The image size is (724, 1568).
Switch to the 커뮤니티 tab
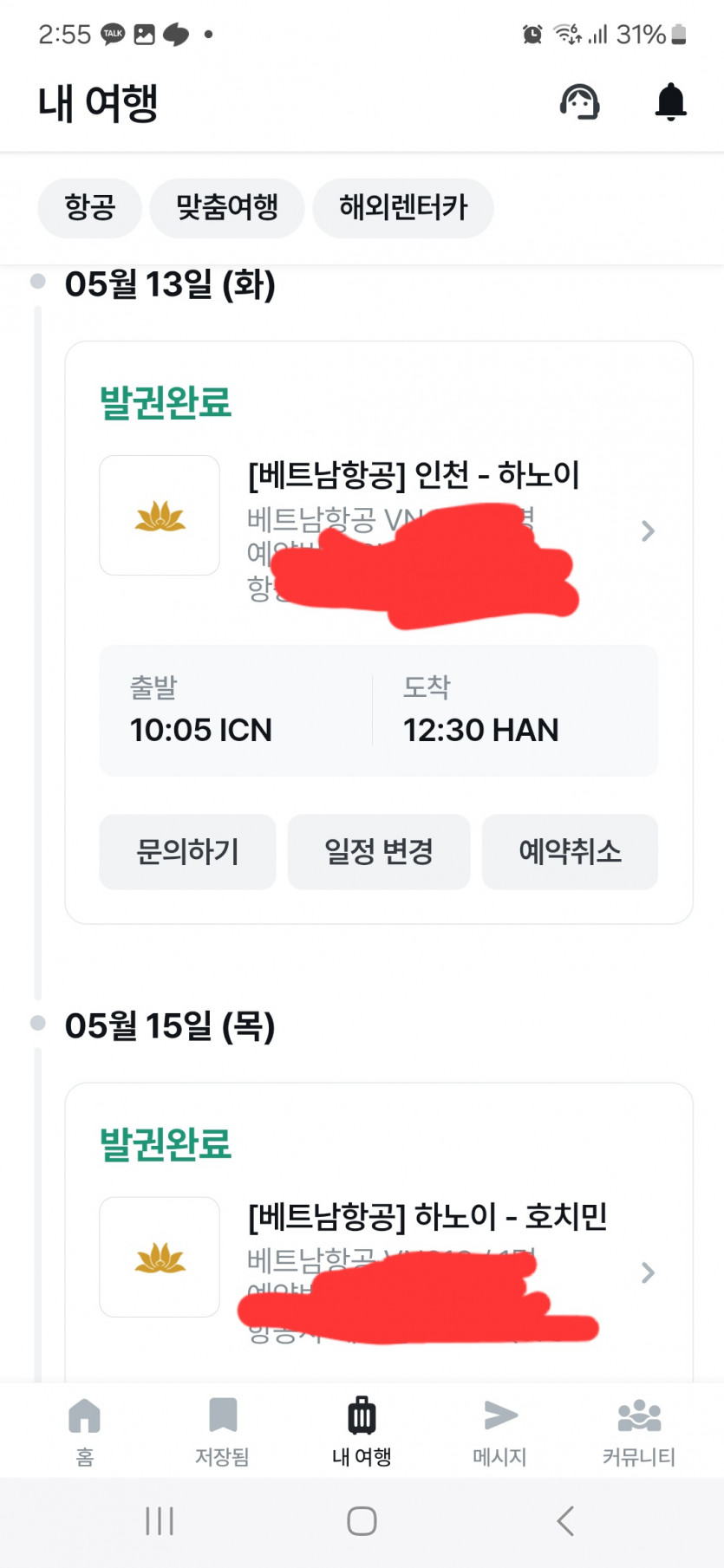(x=639, y=1430)
